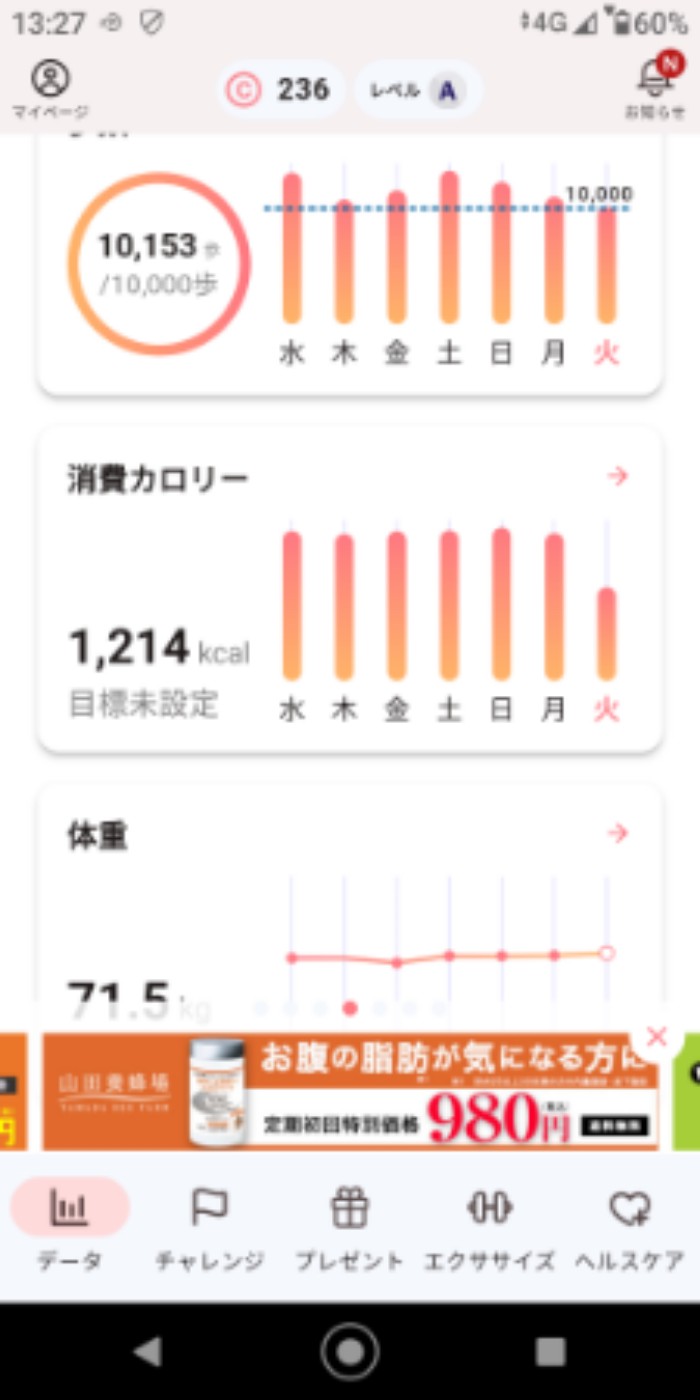The width and height of the screenshot is (700, 1400).
Task: Tap the レベル A badge
Action: (419, 90)
